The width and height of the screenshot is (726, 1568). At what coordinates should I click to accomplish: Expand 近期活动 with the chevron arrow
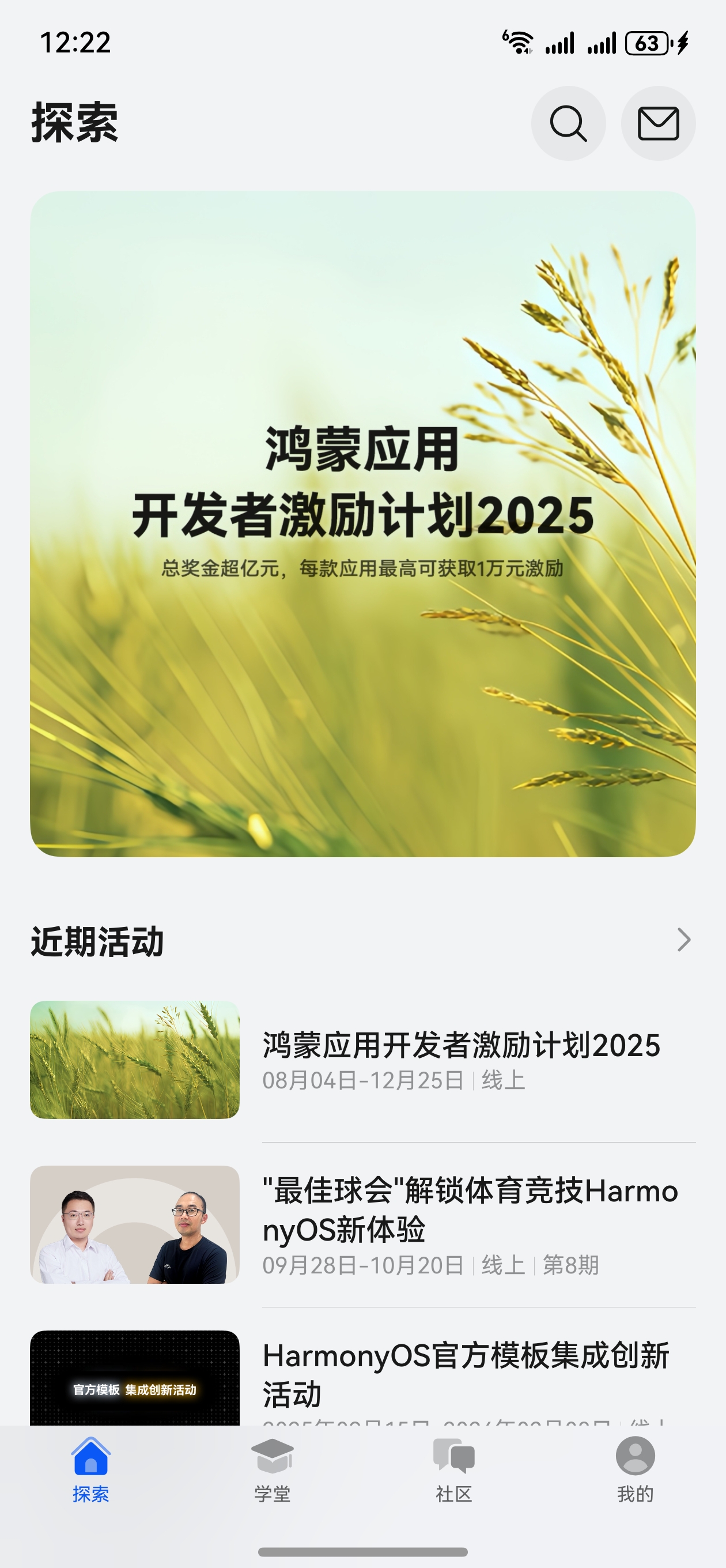pyautogui.click(x=684, y=940)
